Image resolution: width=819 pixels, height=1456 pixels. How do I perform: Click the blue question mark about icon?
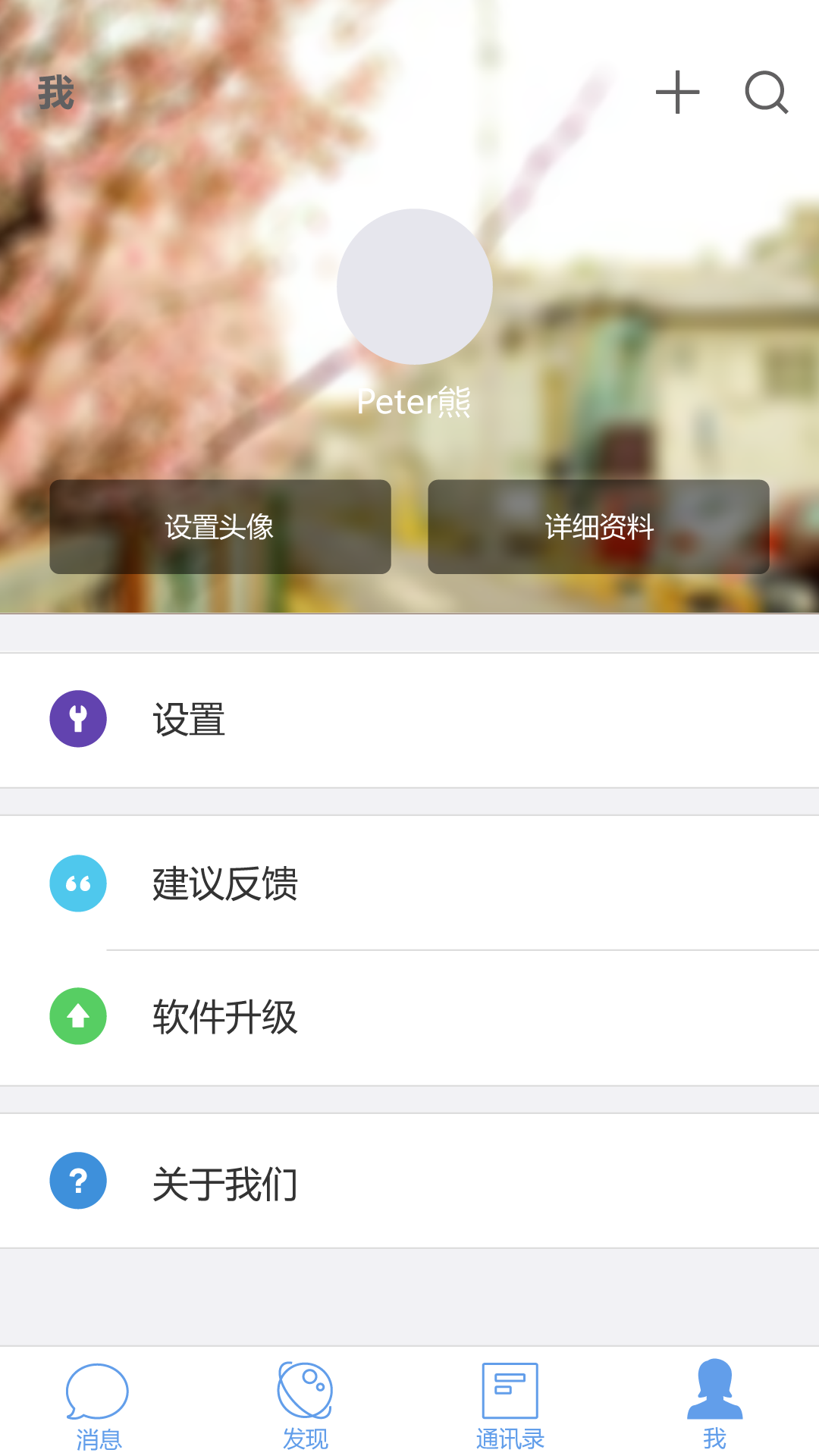[77, 1180]
